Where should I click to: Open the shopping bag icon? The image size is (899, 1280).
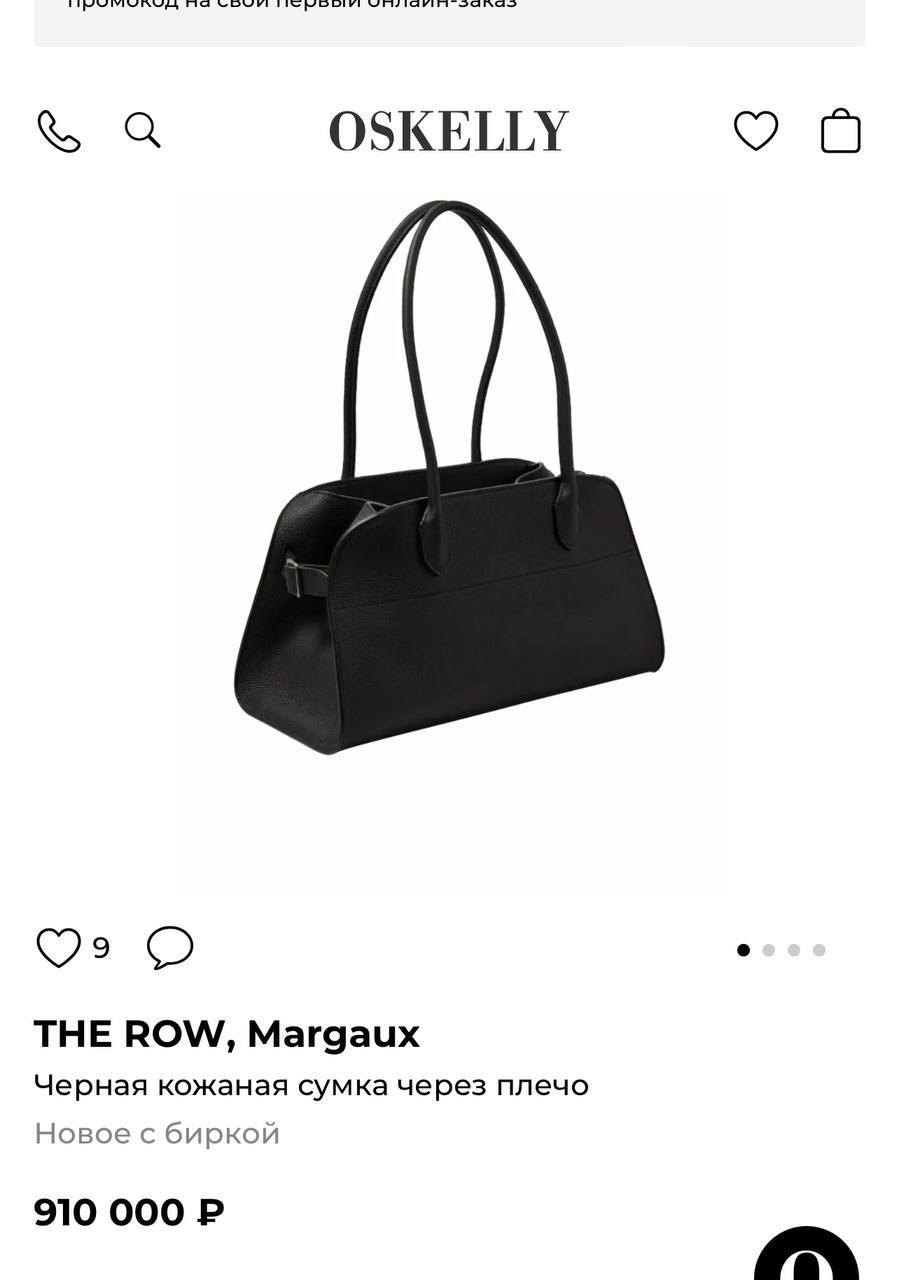pyautogui.click(x=840, y=130)
